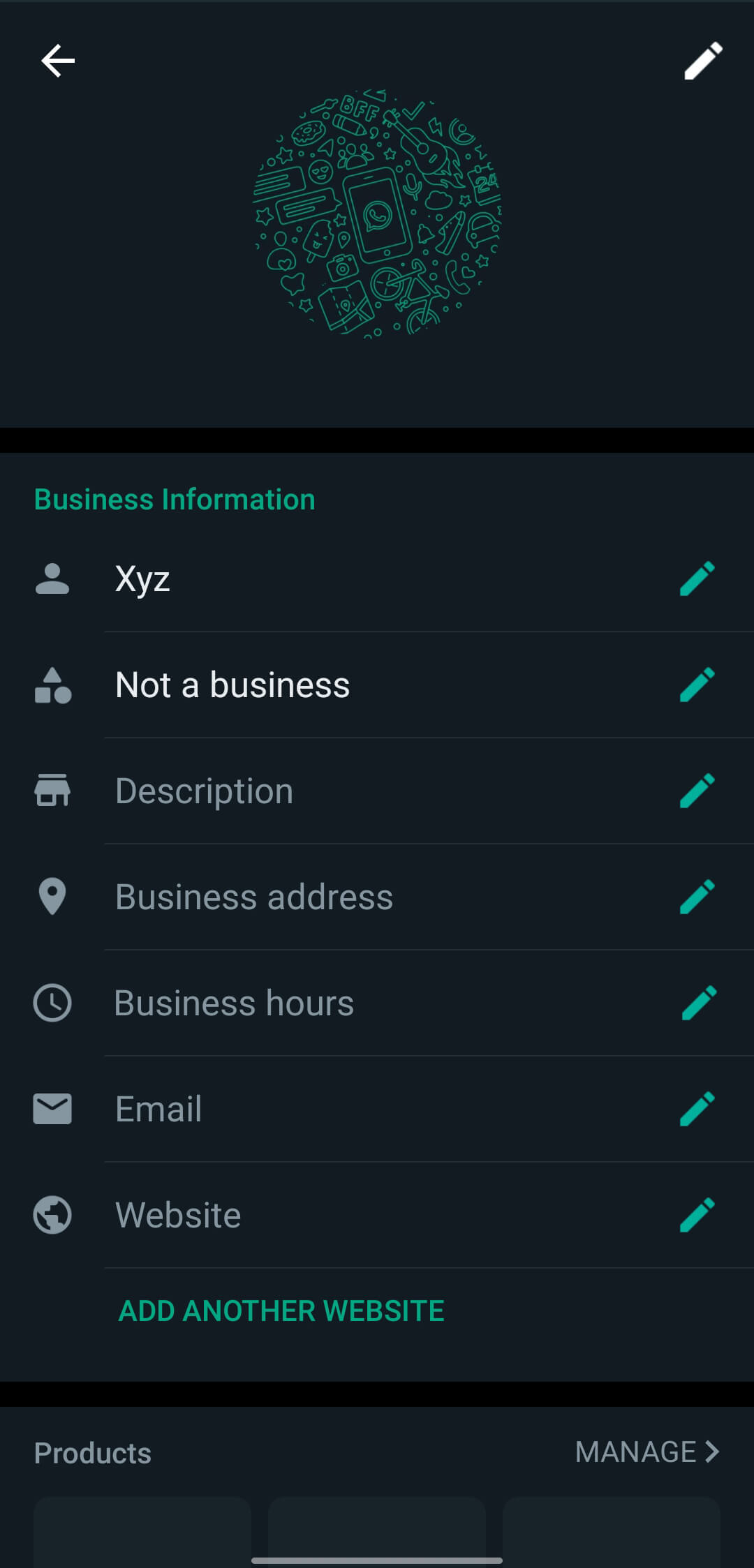This screenshot has height=1568, width=754.
Task: Add an Email address
Action: [377, 1109]
